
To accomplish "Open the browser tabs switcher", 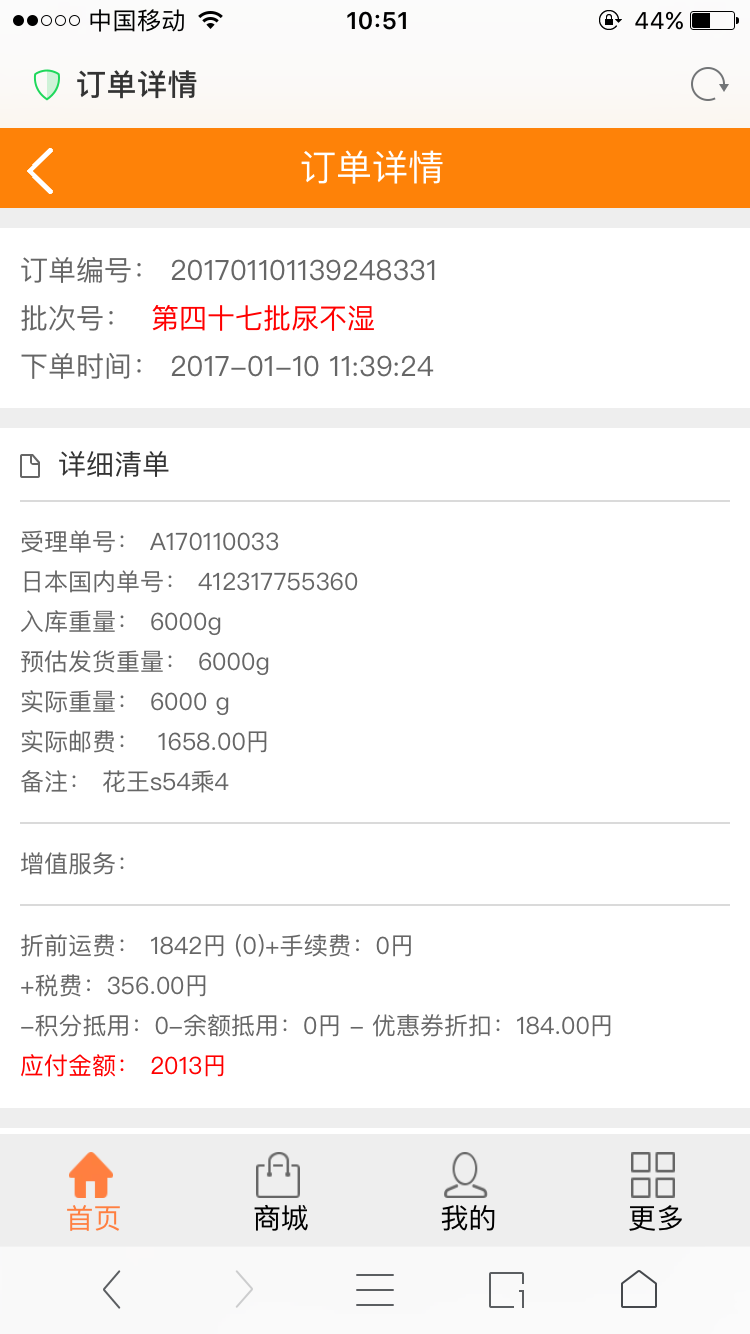I will (x=507, y=1290).
